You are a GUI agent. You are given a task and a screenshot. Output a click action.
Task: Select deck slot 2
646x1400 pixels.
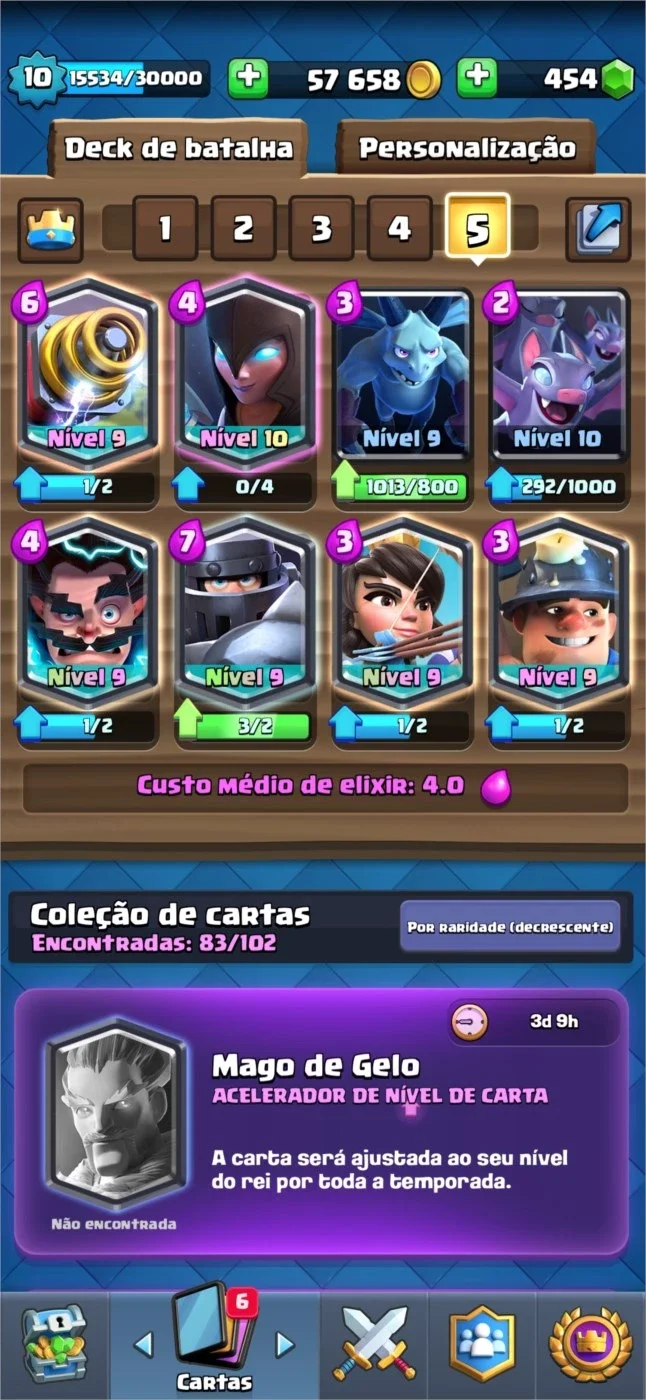(243, 229)
